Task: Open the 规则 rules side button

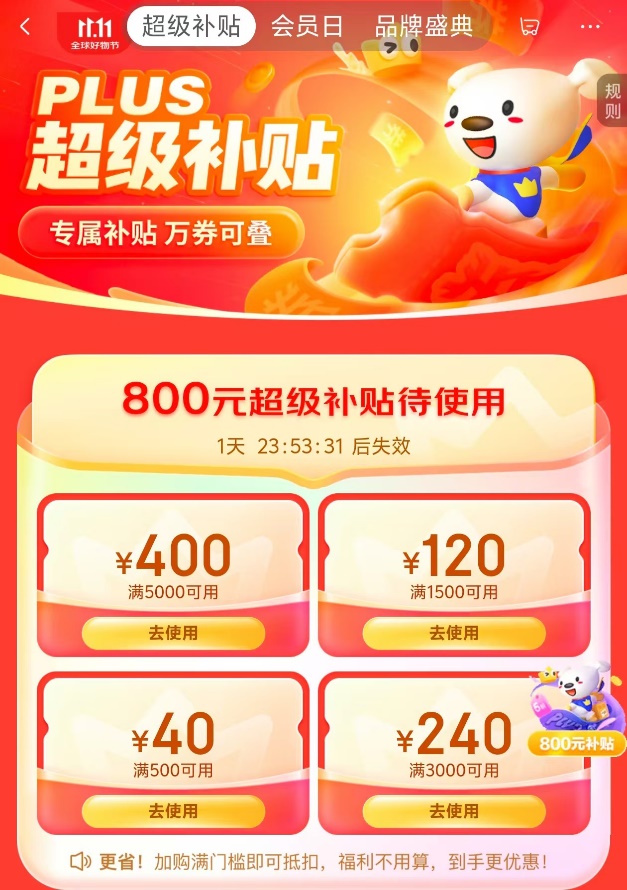Action: click(612, 101)
